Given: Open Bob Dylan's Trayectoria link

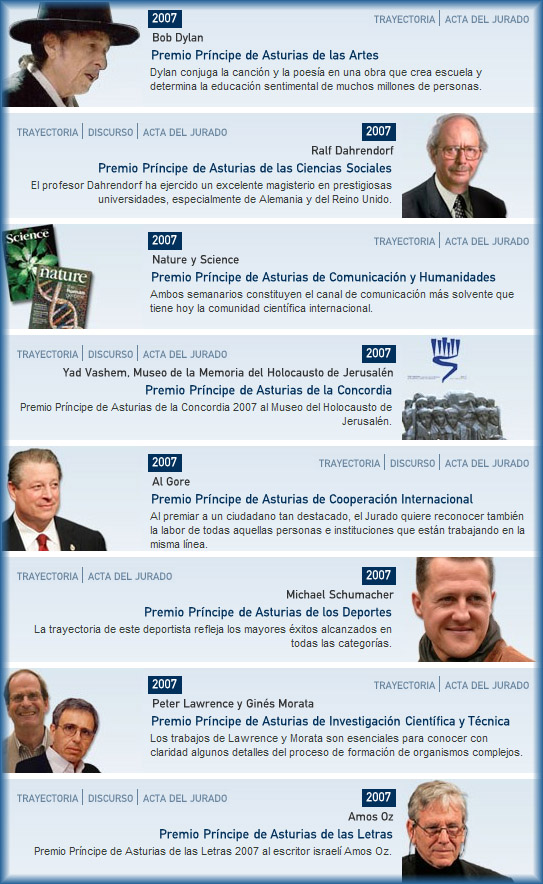Looking at the screenshot, I should tap(404, 19).
